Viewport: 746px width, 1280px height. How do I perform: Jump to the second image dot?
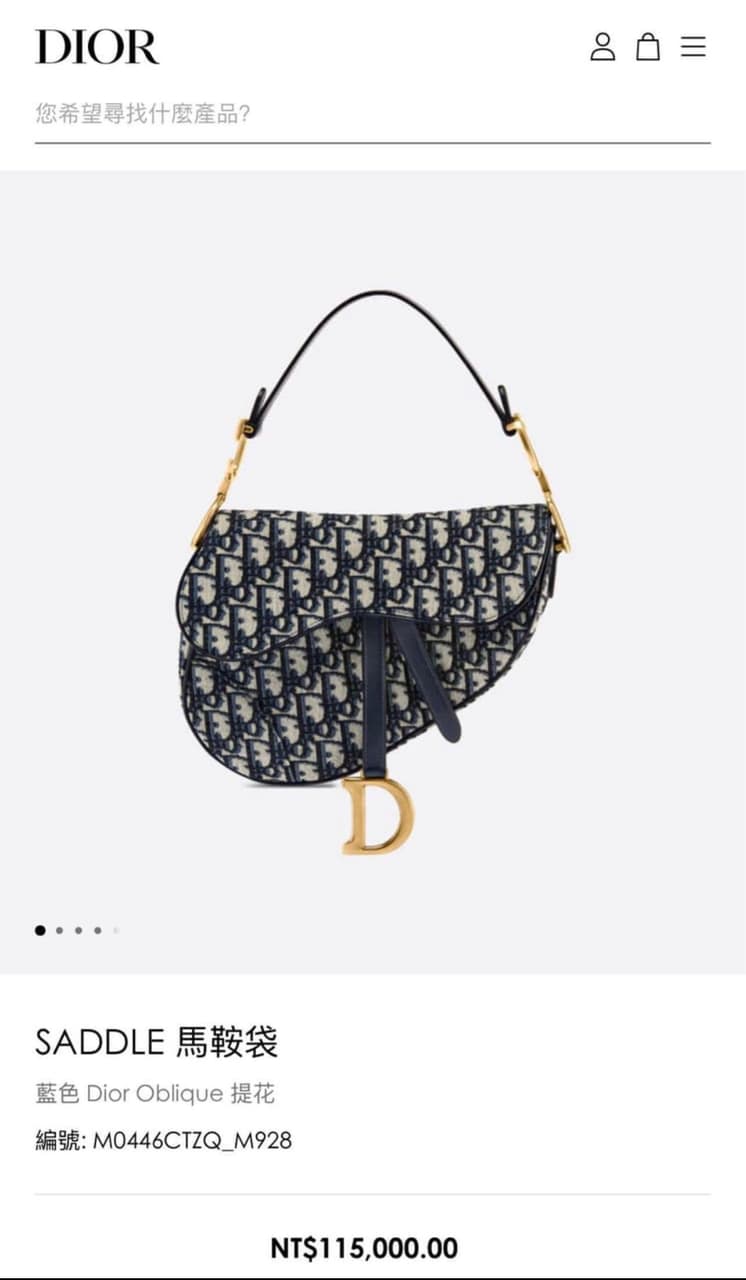[59, 930]
